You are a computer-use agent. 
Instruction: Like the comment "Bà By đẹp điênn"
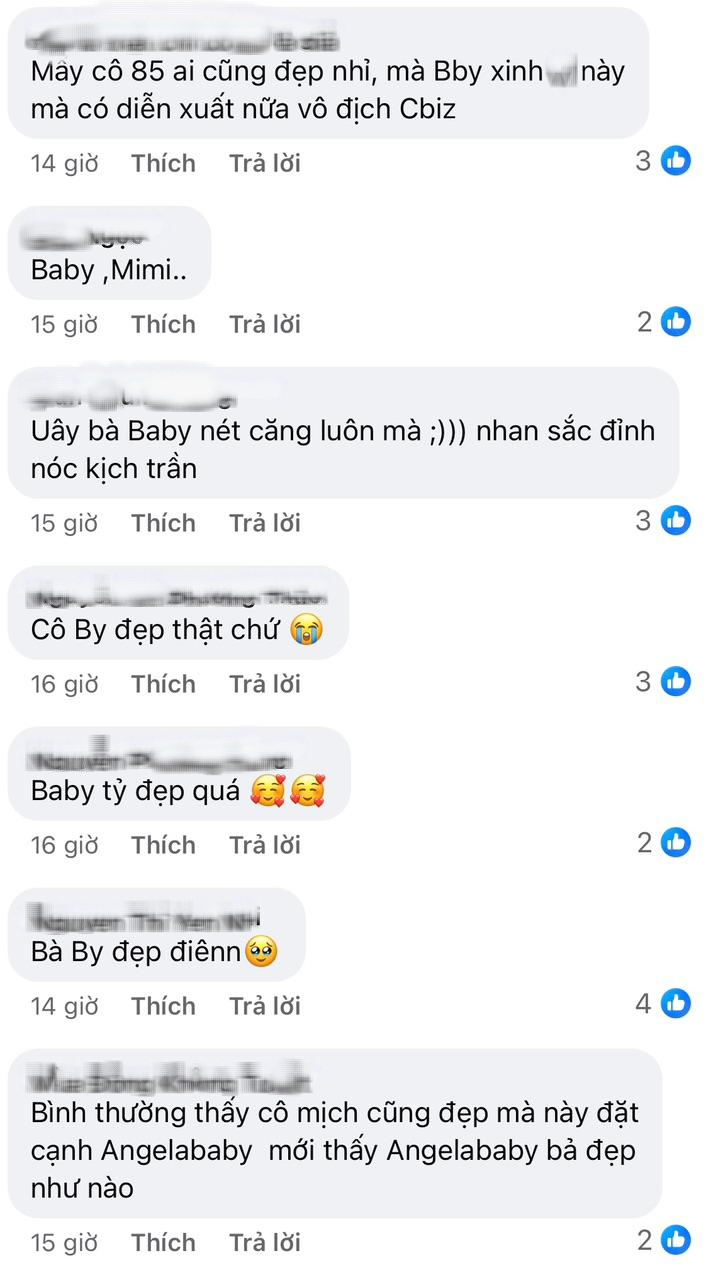[163, 1005]
